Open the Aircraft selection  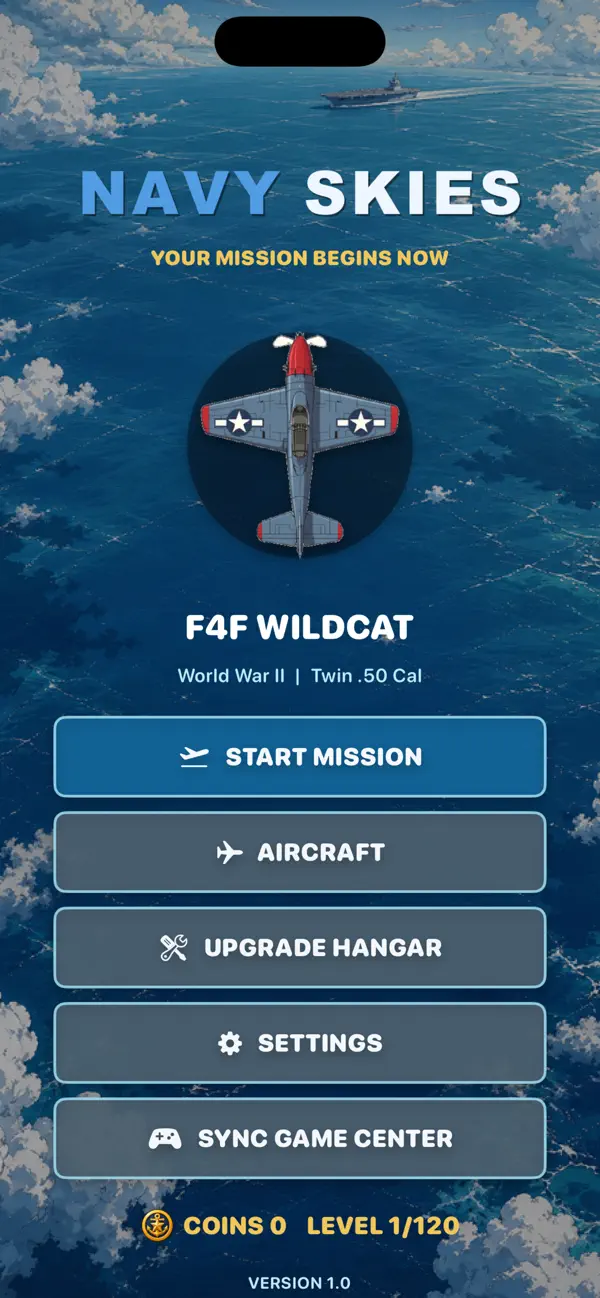click(300, 852)
